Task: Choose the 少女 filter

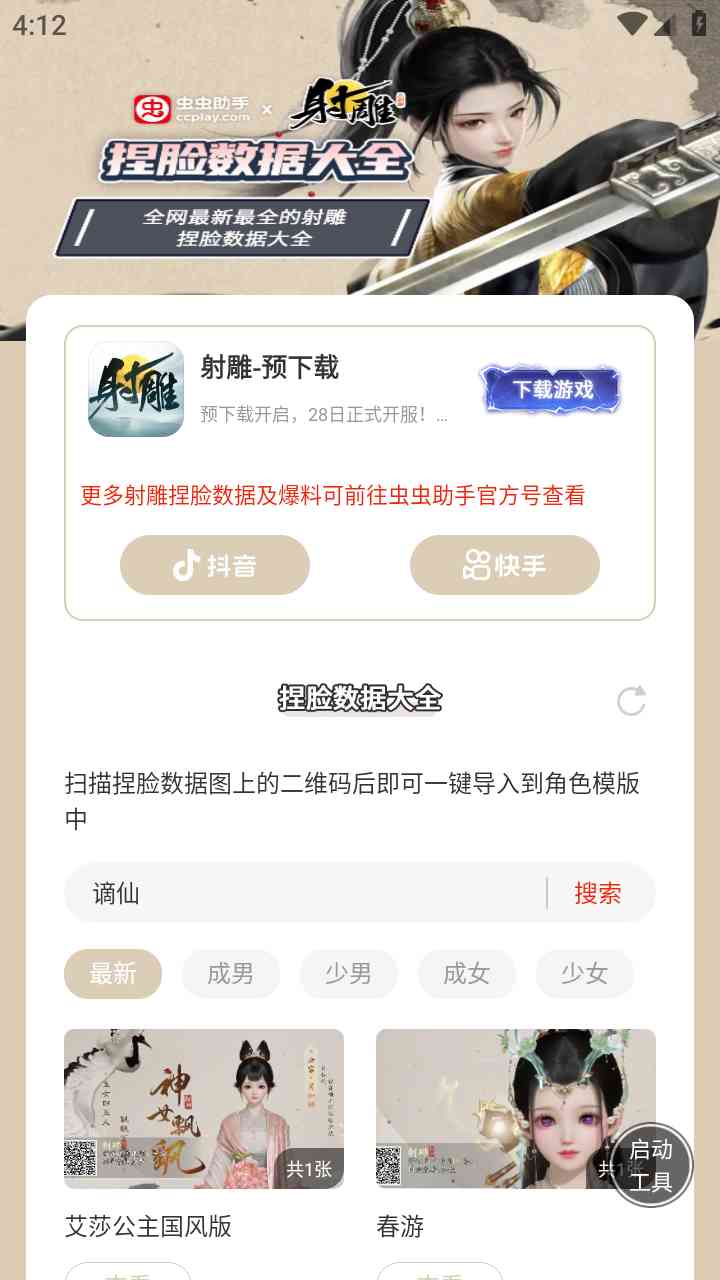Action: point(584,974)
